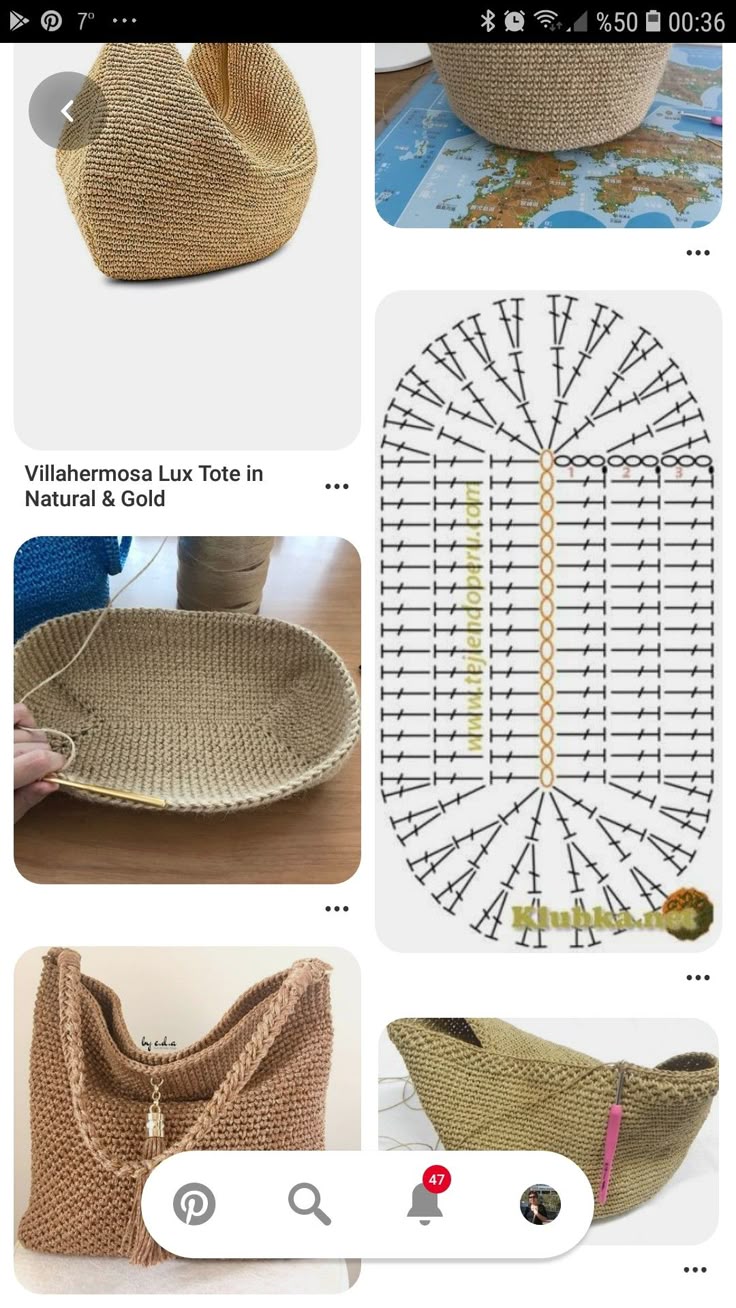Image resolution: width=736 pixels, height=1308 pixels.
Task: Open options under the crochet diagram pin
Action: tap(697, 977)
